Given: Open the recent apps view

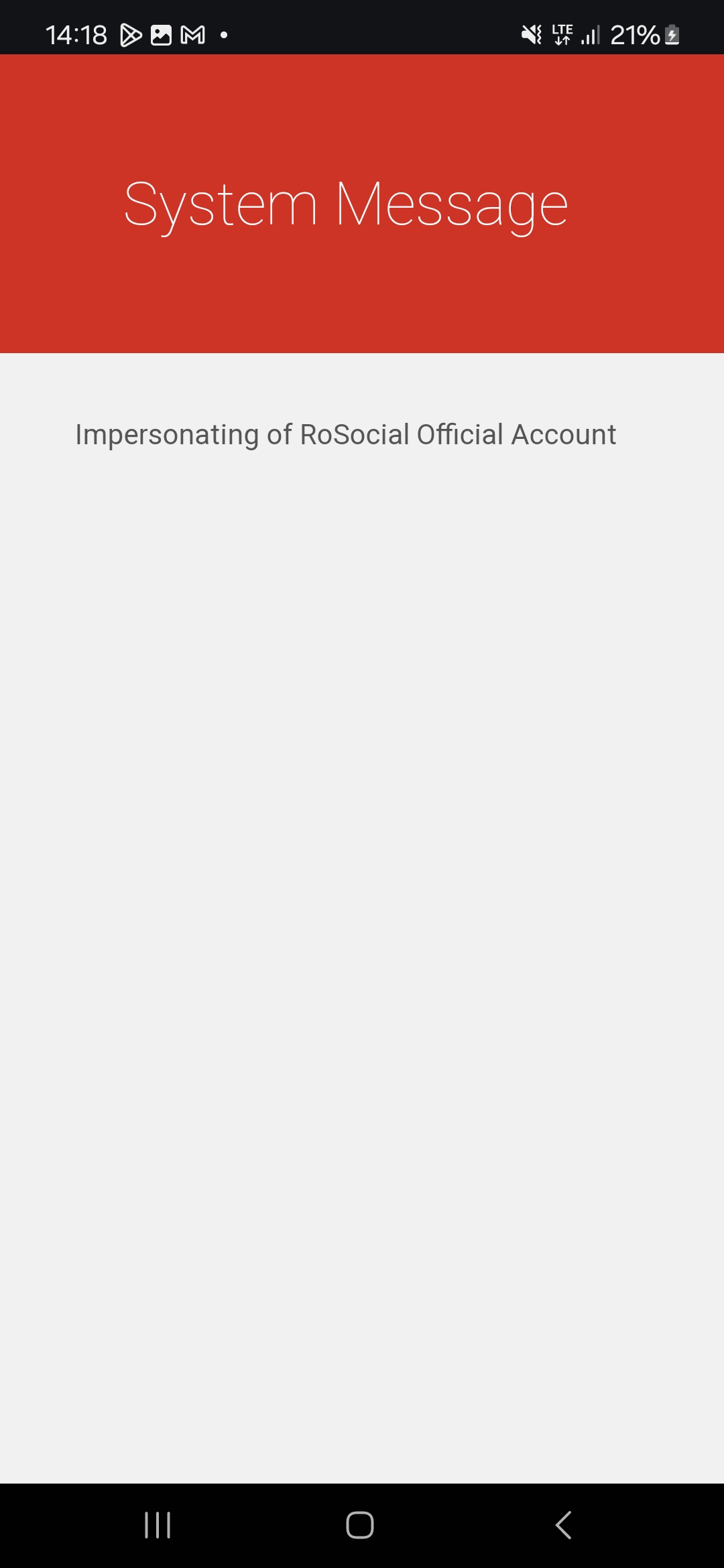Looking at the screenshot, I should 158,1525.
